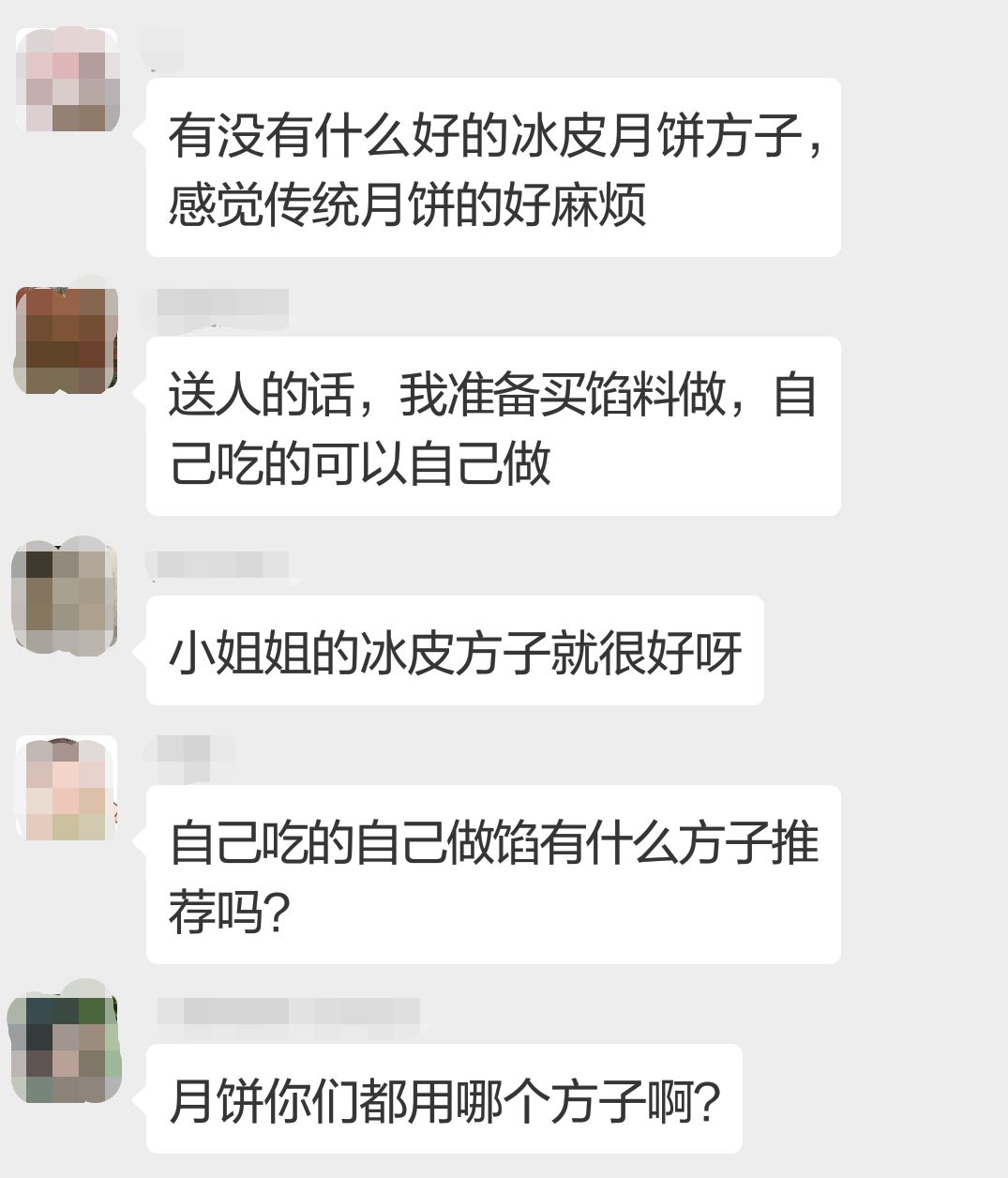Tap avatar of sender asking 月饼你们都用哪个方子啊
1008x1178 pixels.
coord(65,1048)
